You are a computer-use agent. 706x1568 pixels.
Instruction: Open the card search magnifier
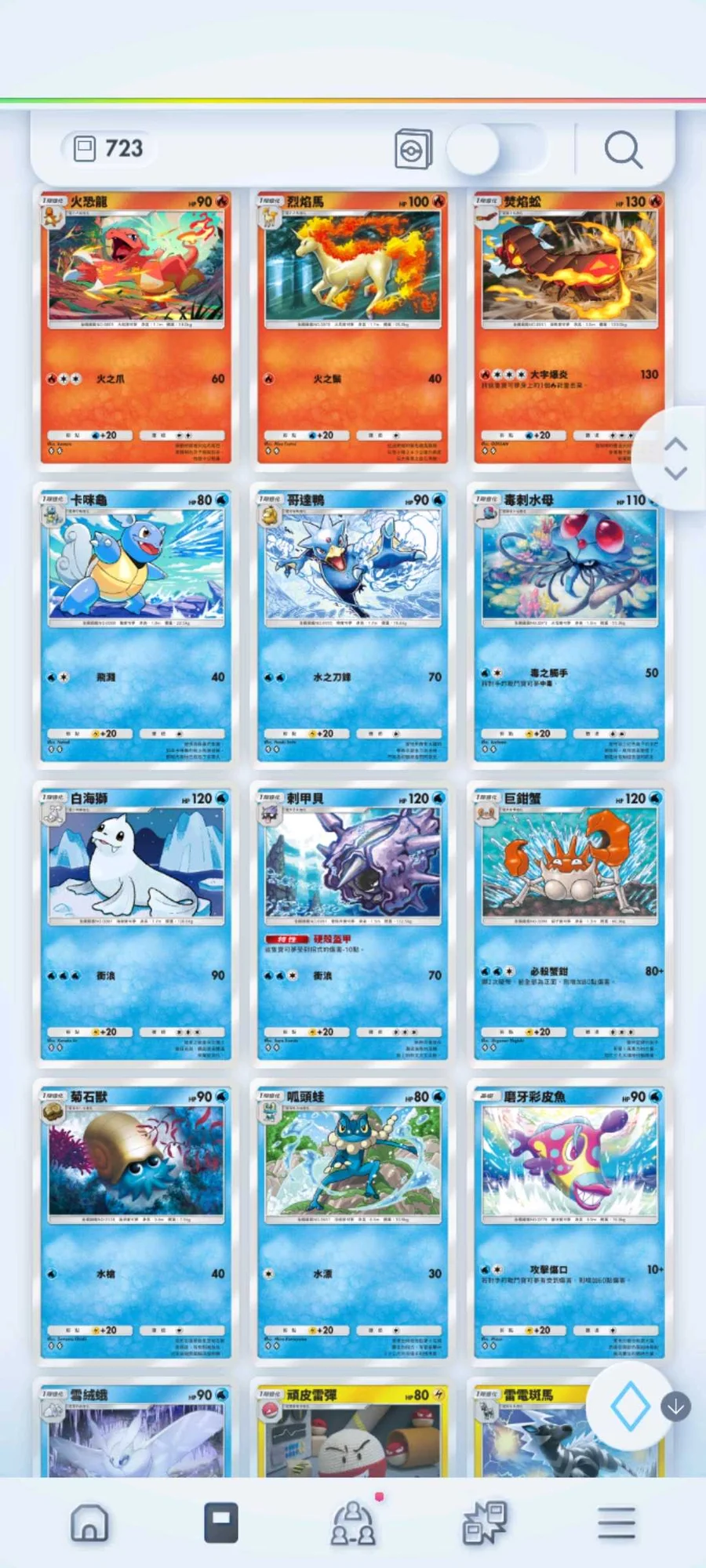coord(623,149)
